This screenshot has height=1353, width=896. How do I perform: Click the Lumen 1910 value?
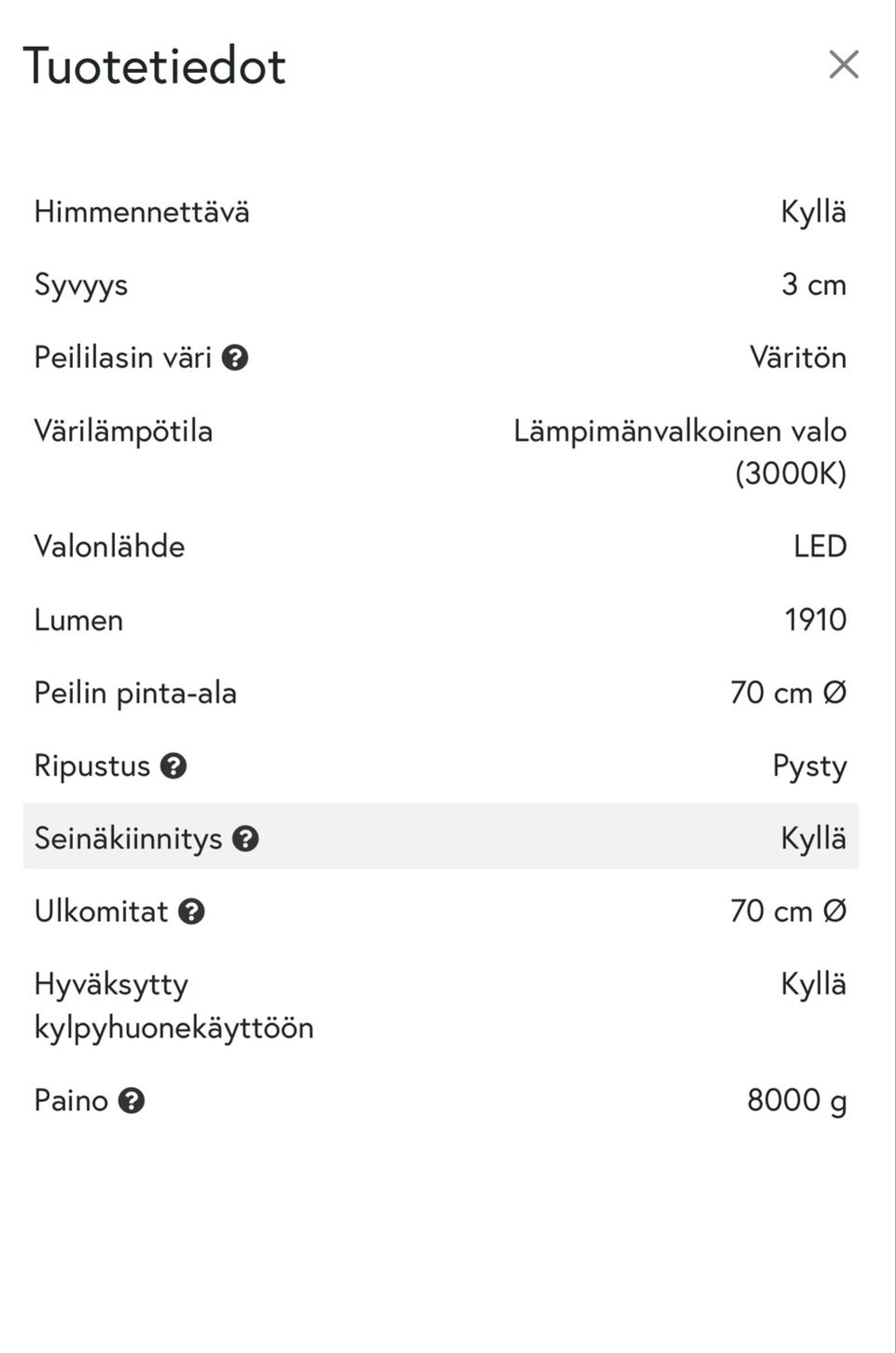[x=814, y=619]
